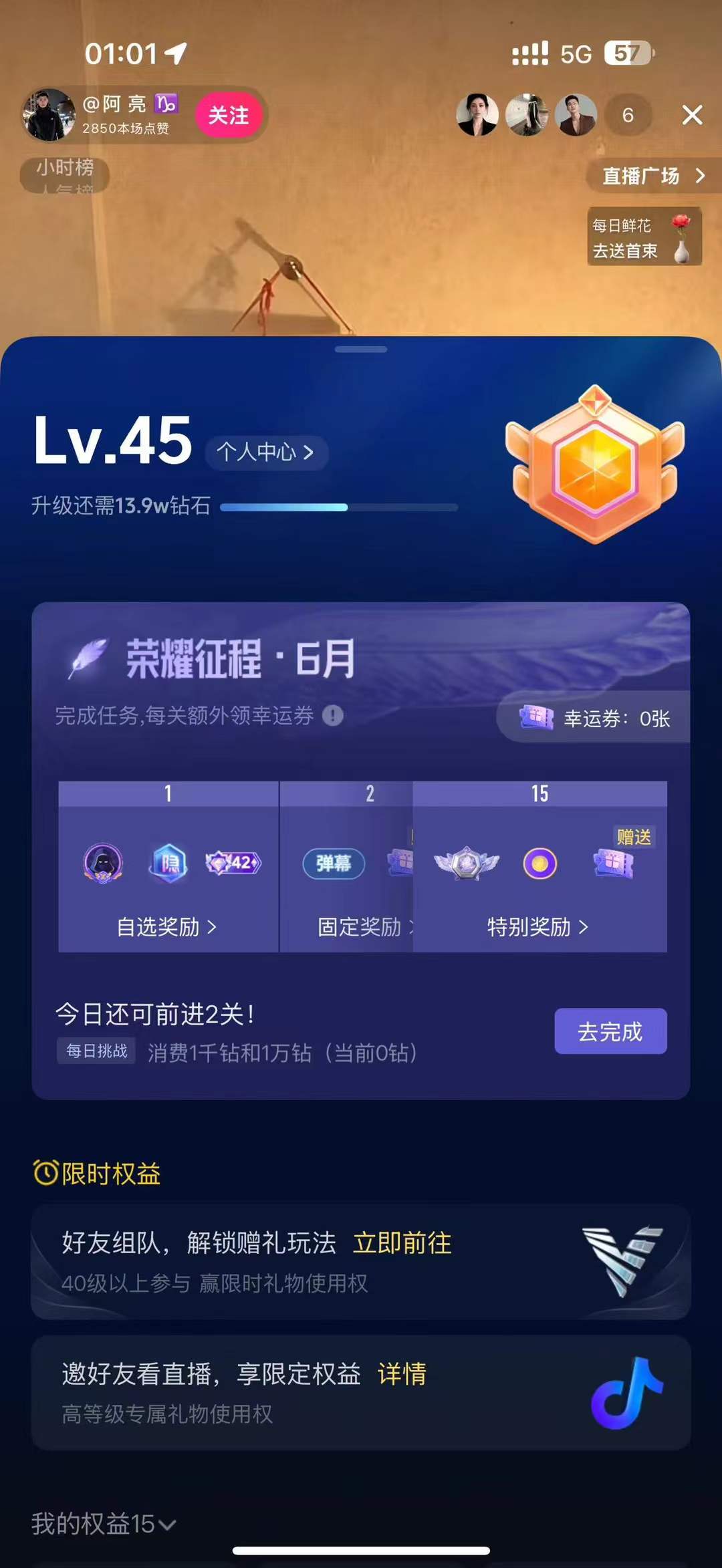
Task: Open 自选奖励 rewards for level 1
Action: 167,926
